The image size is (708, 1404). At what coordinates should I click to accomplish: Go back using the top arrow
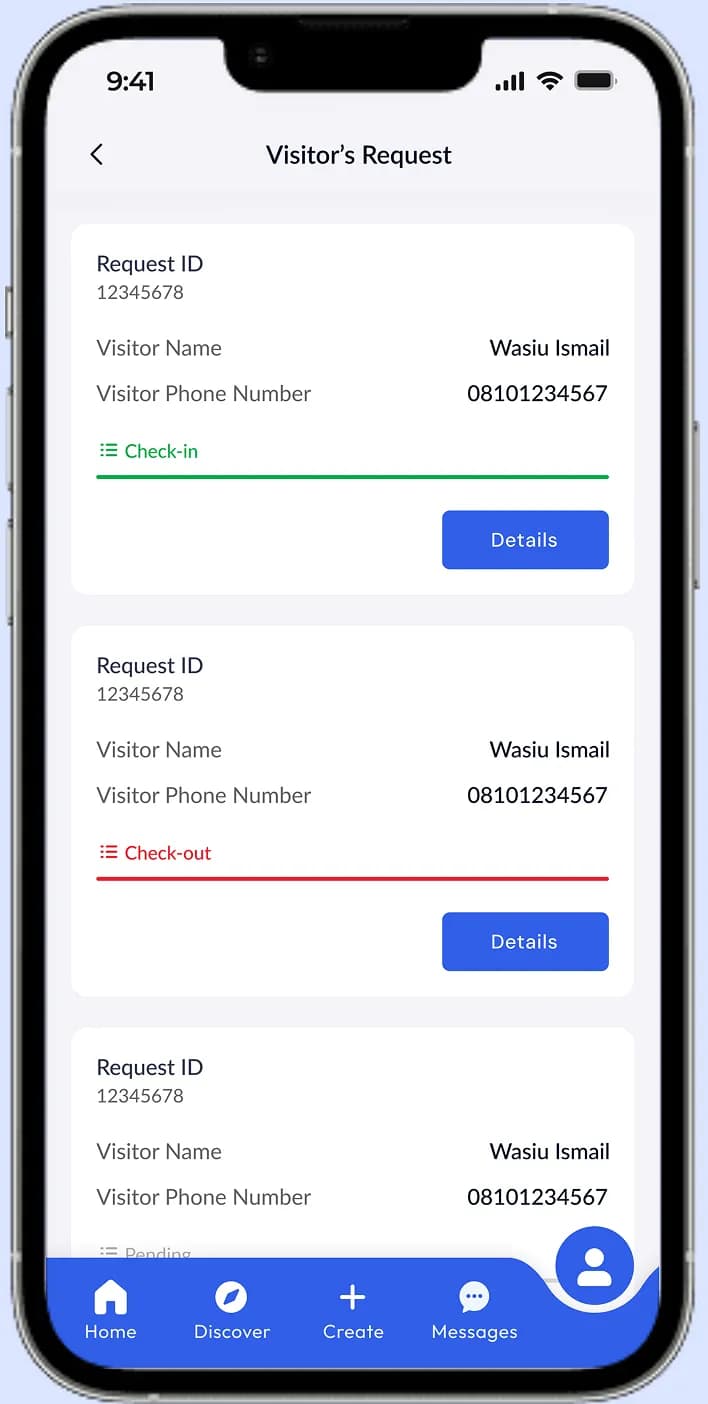click(96, 154)
